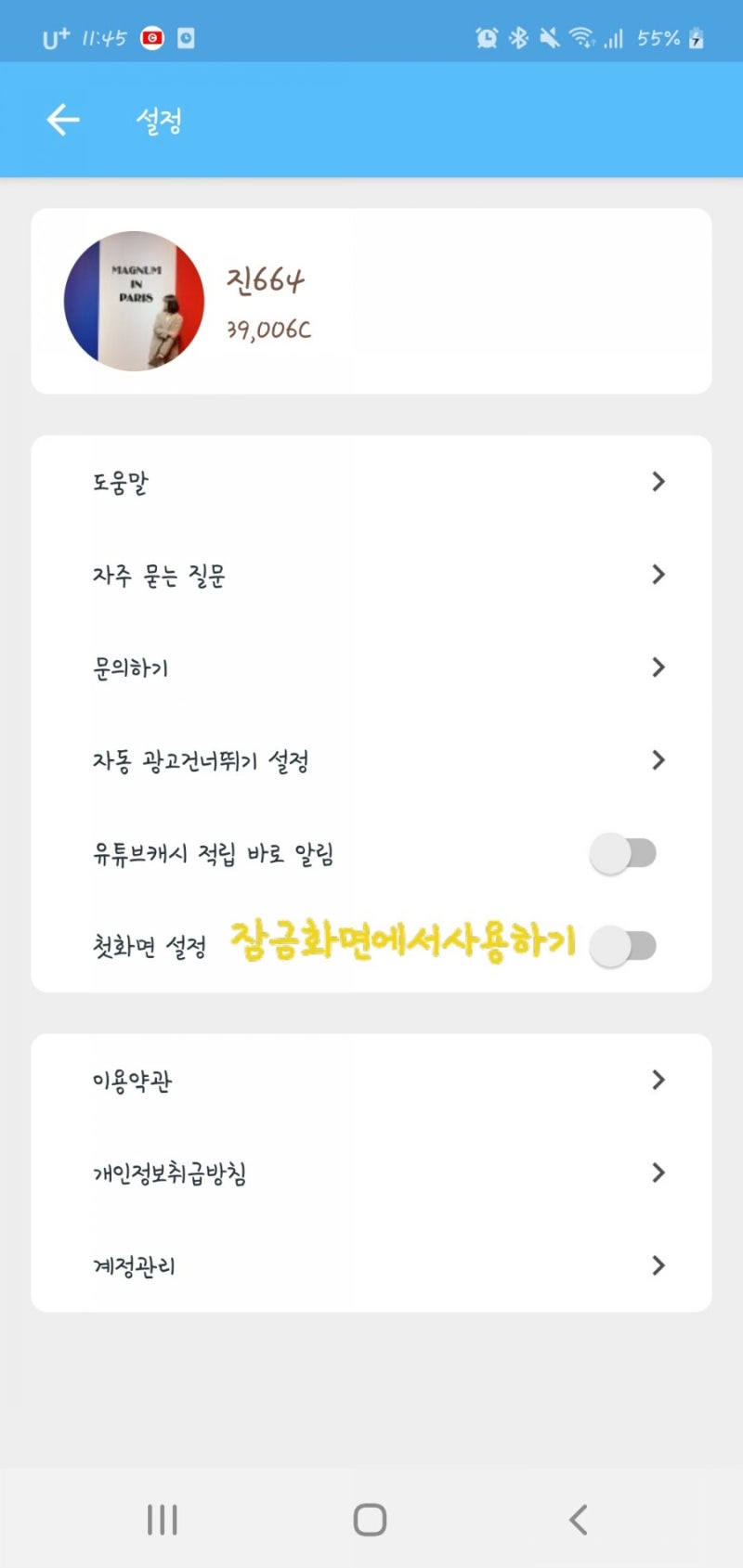Image resolution: width=743 pixels, height=1568 pixels.
Task: Expand the 도움말 section chevron
Action: pos(658,481)
